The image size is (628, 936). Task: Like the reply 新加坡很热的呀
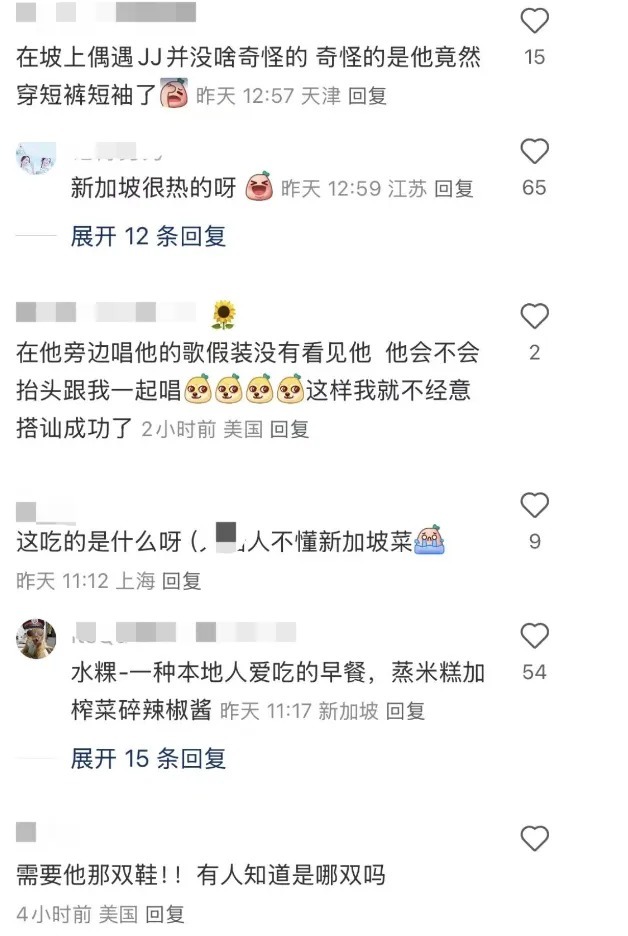pos(535,152)
